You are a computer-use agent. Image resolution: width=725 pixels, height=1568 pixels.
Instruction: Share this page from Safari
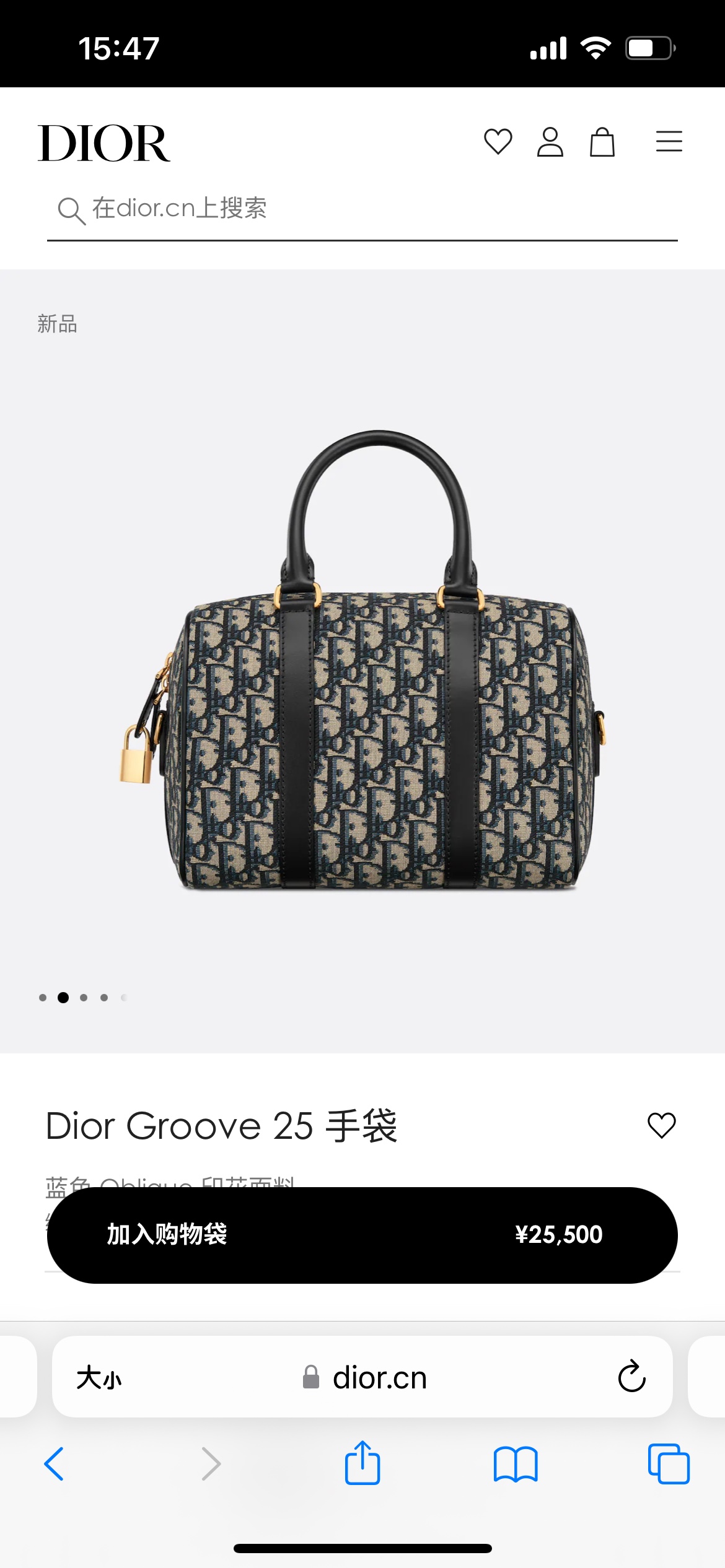coord(362,1463)
